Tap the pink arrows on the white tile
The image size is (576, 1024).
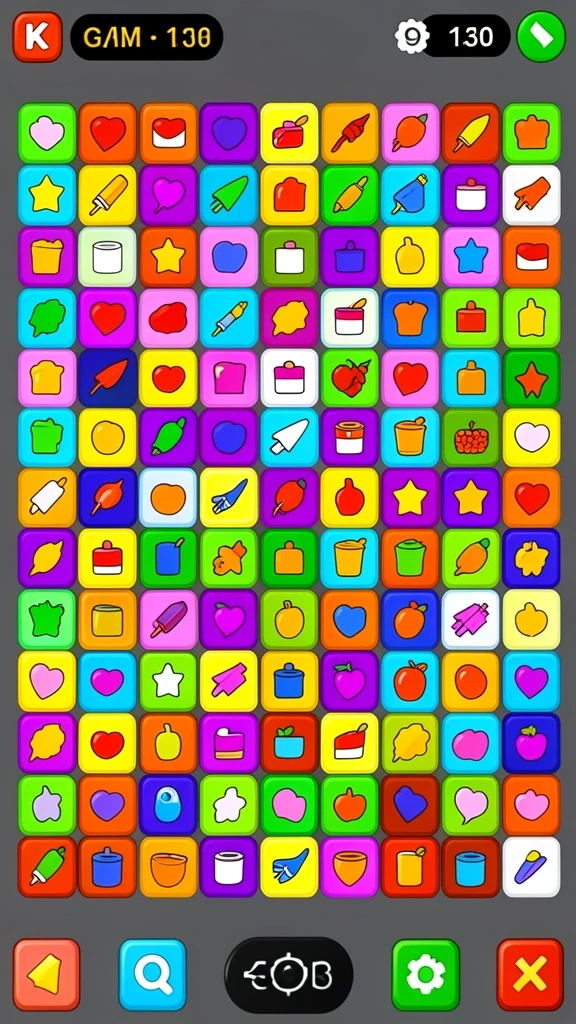click(471, 620)
